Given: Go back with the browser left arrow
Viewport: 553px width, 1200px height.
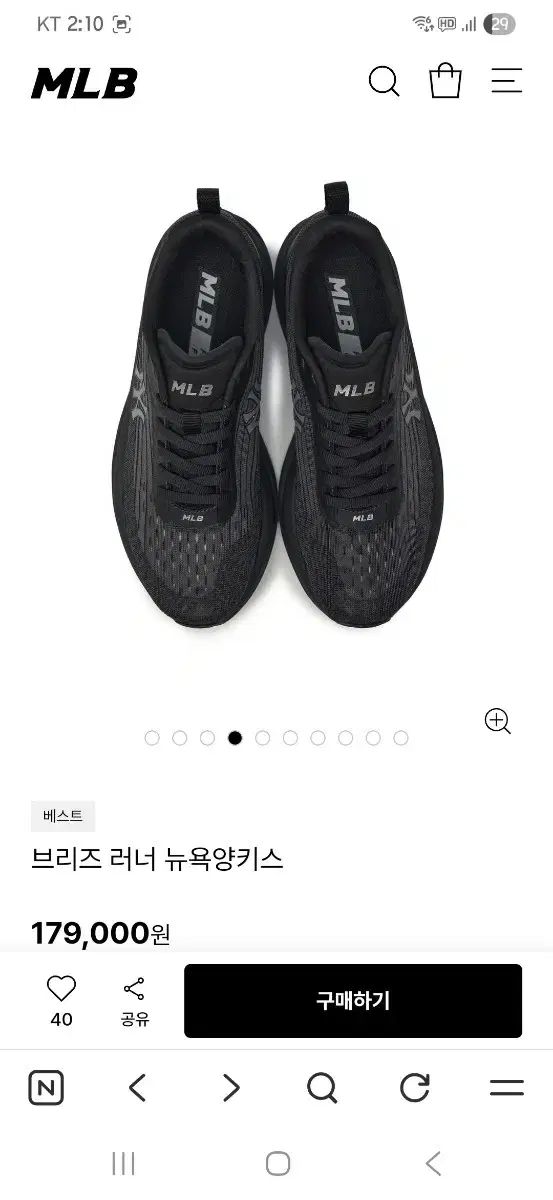Looking at the screenshot, I should pyautogui.click(x=138, y=1087).
